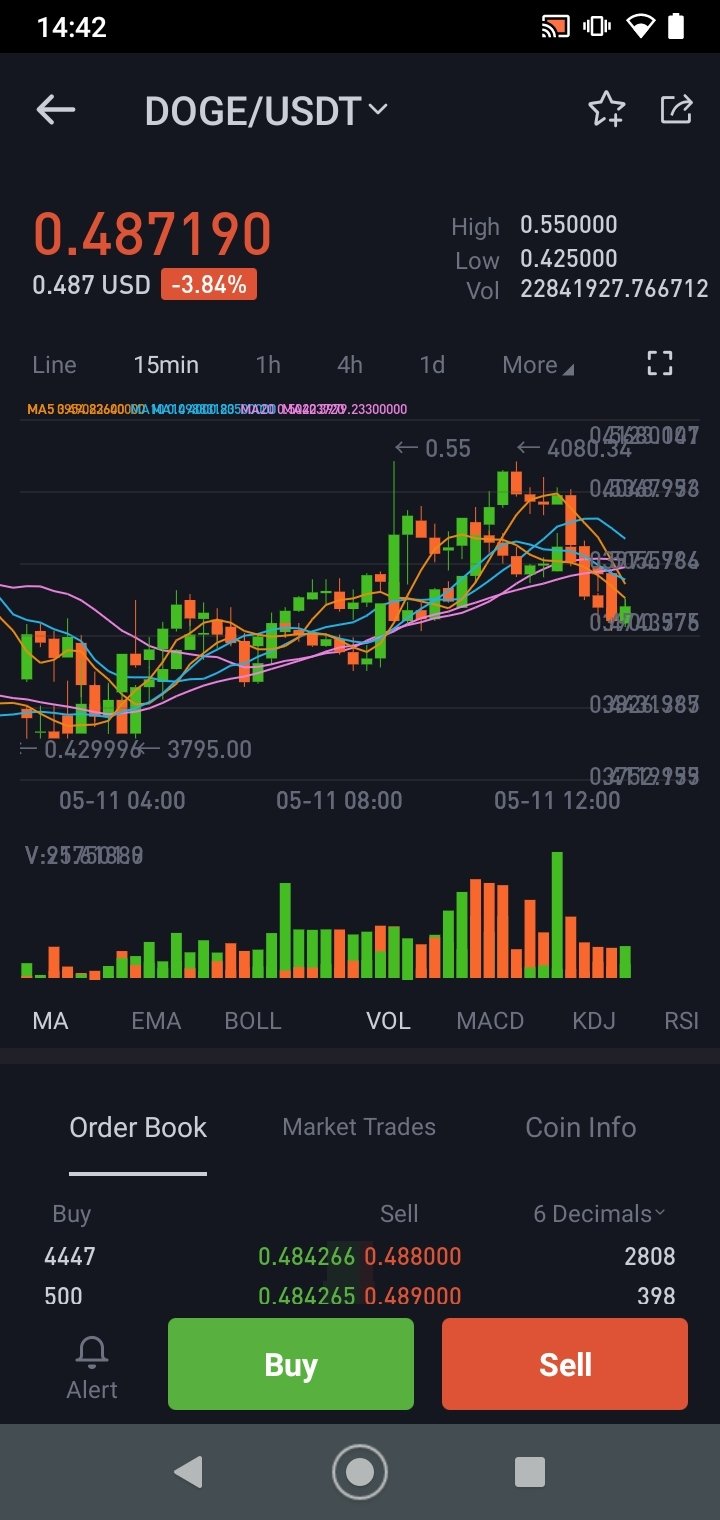Tap the green Buy button
The image size is (720, 1520).
[x=291, y=1364]
